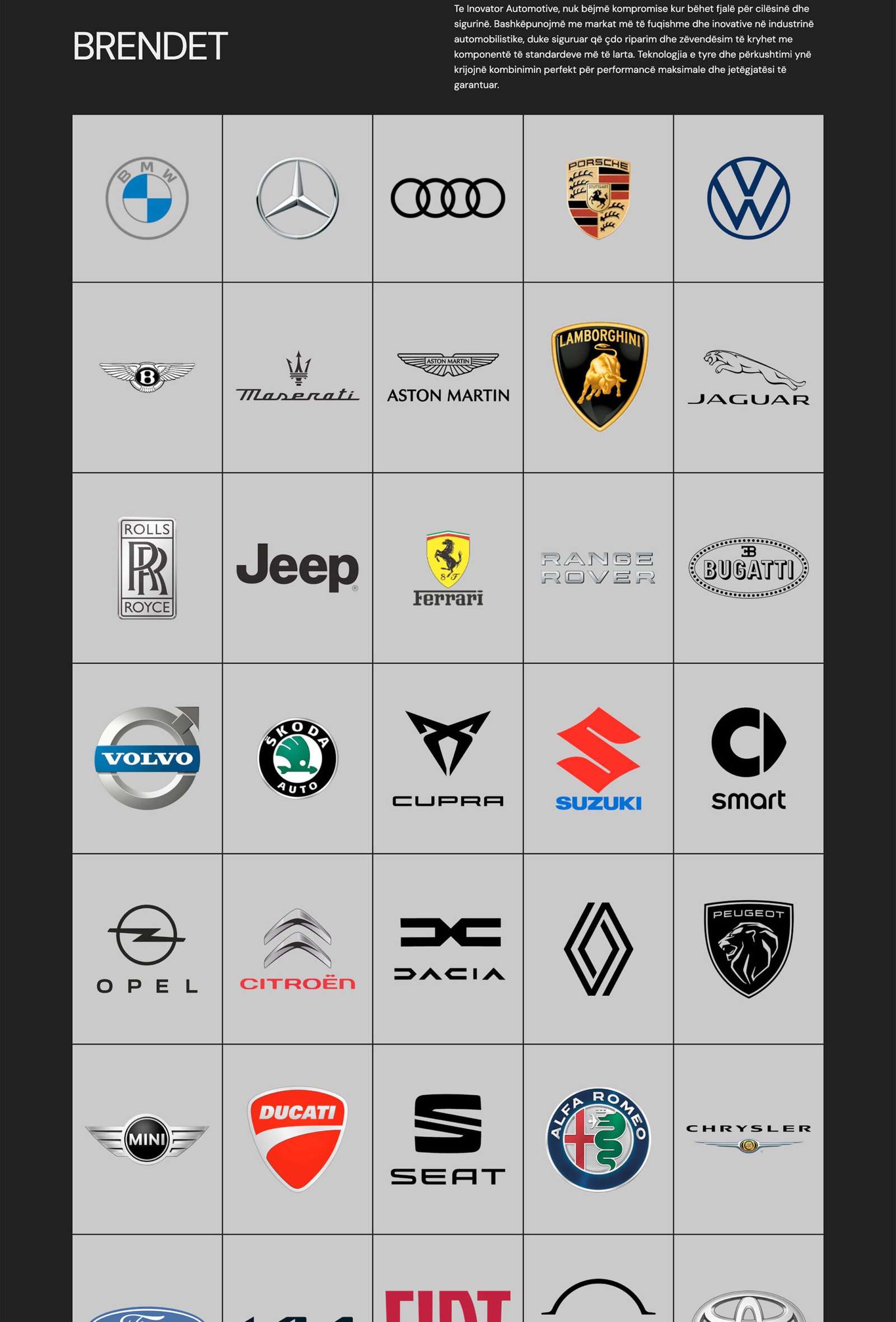
Task: Select the Bentley brand tile
Action: tap(147, 377)
